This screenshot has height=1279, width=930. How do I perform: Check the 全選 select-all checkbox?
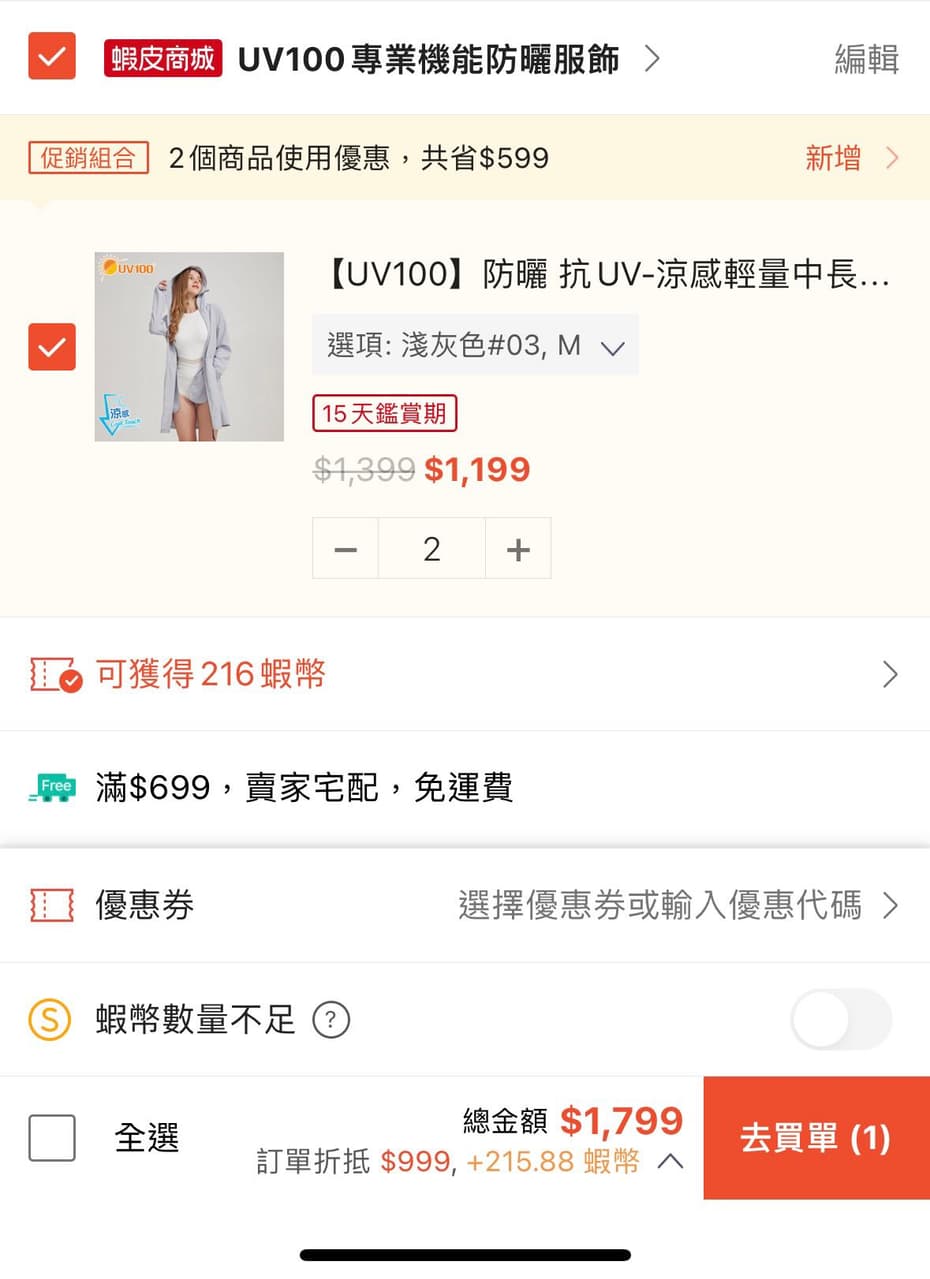tap(52, 1137)
